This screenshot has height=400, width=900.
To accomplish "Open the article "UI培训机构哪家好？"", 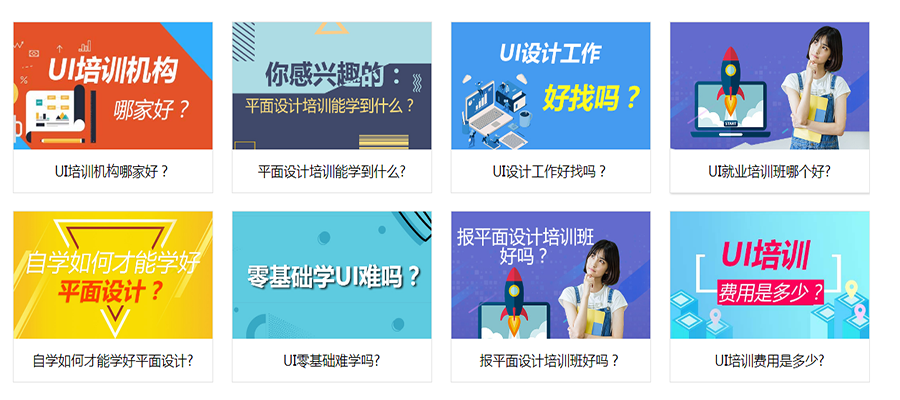I will pos(112,171).
